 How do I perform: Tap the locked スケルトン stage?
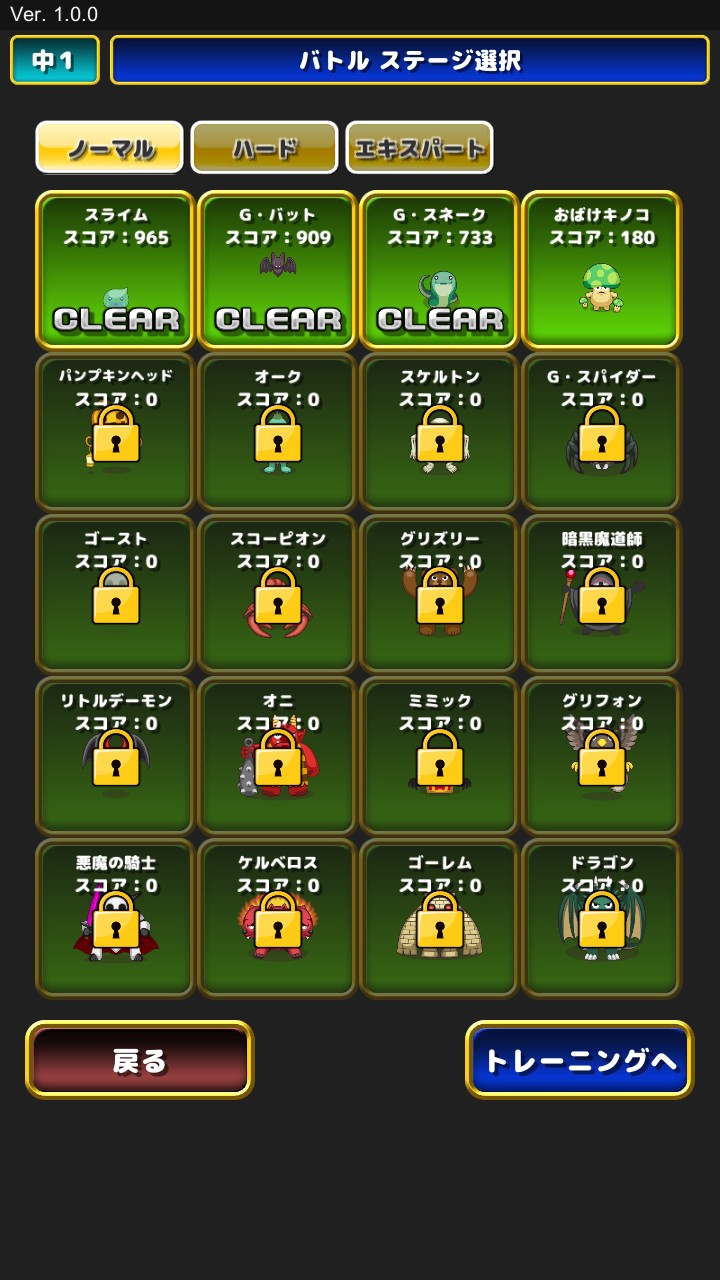pos(440,432)
